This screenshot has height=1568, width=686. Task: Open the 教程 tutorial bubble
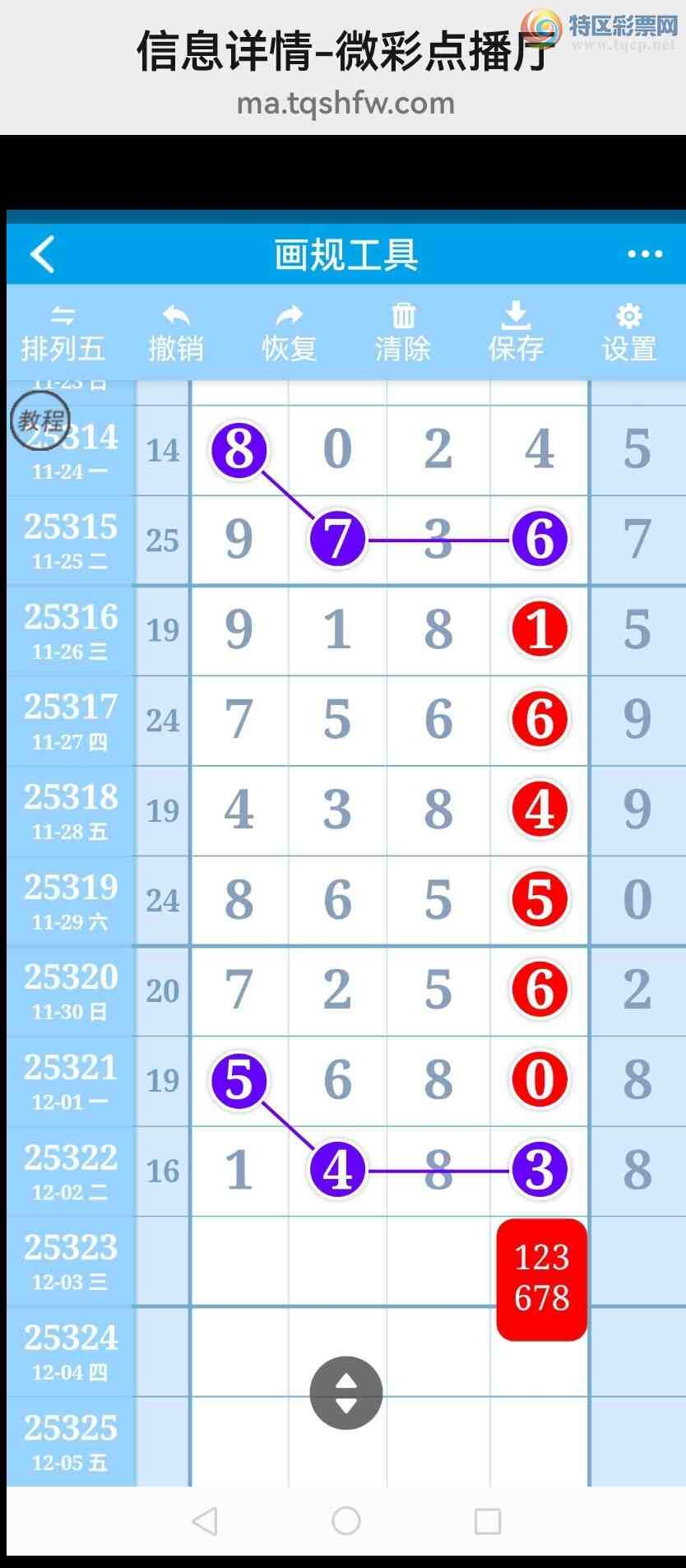click(x=39, y=420)
